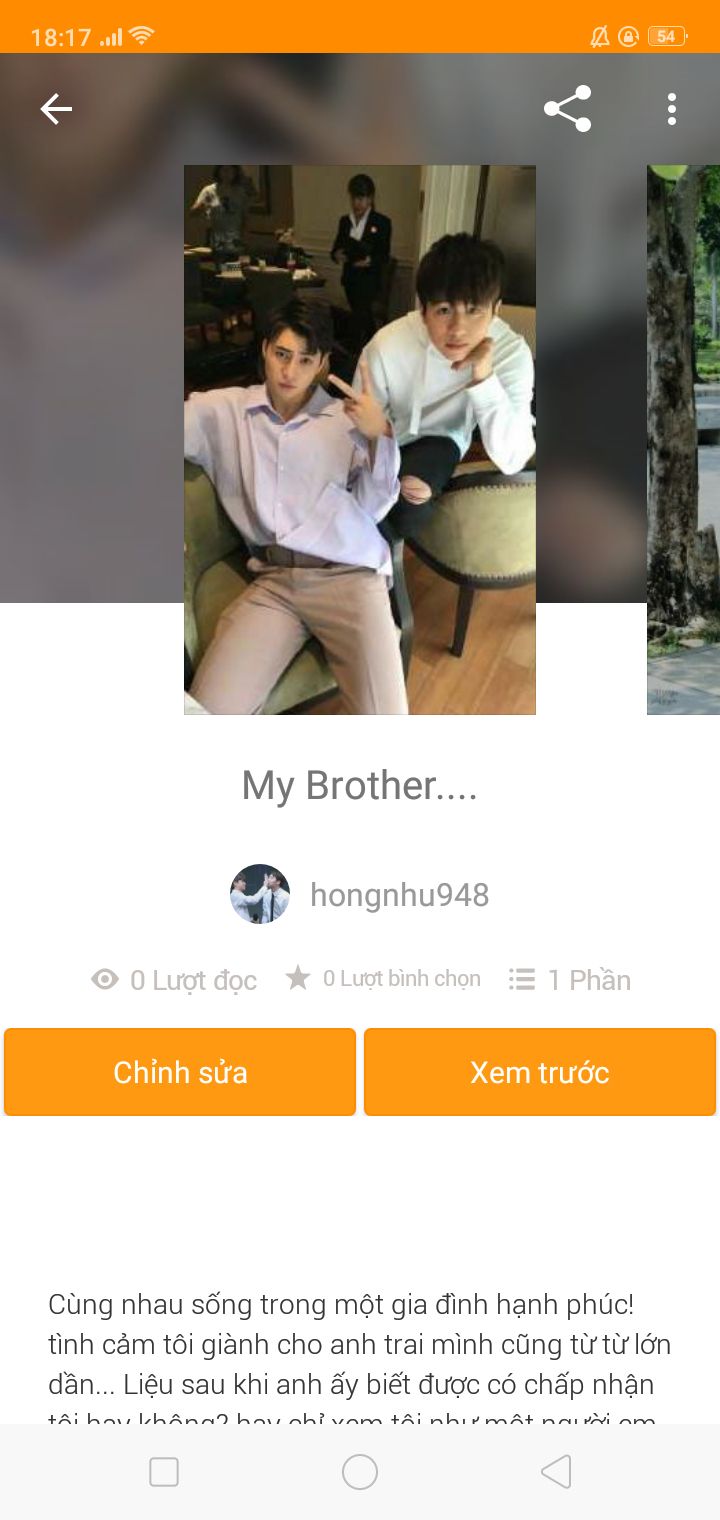Viewport: 720px width, 1520px height.
Task: Open the 1 Phần chapter list
Action: tap(570, 980)
